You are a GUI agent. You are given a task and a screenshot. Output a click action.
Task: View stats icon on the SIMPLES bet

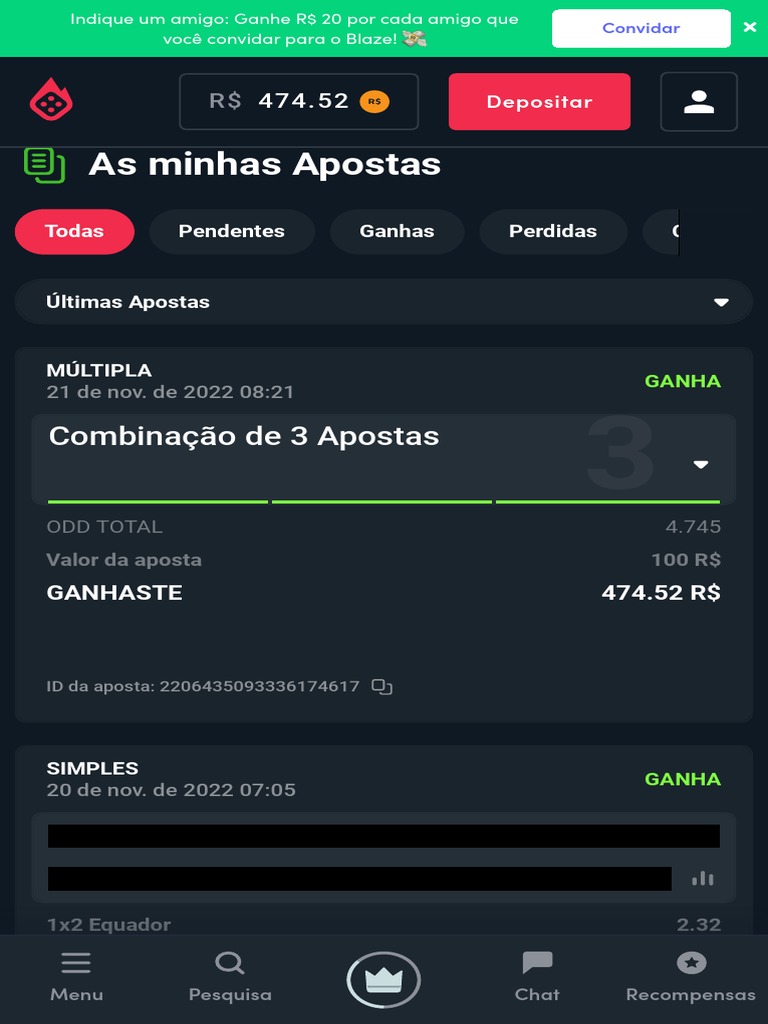coord(703,879)
